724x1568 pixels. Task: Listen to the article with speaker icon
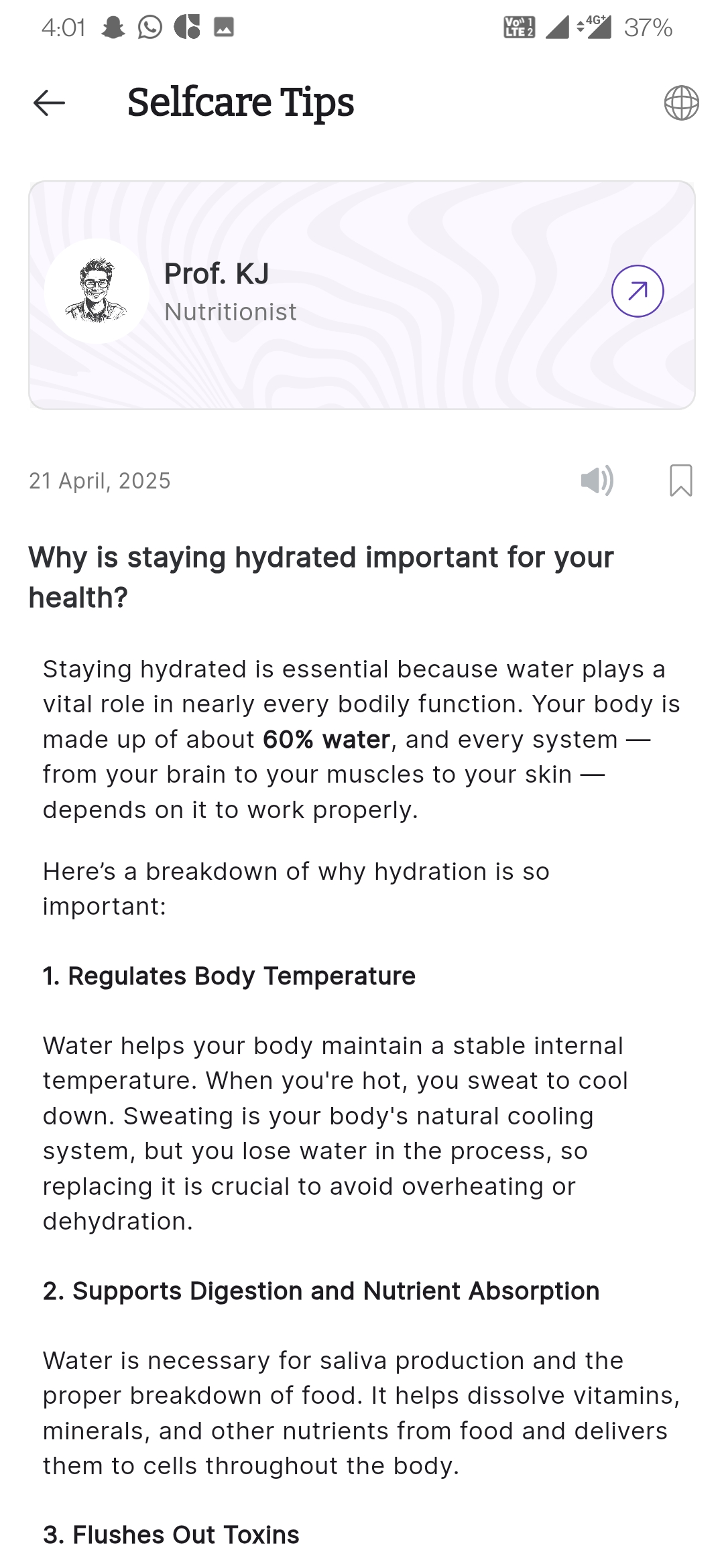coord(597,480)
